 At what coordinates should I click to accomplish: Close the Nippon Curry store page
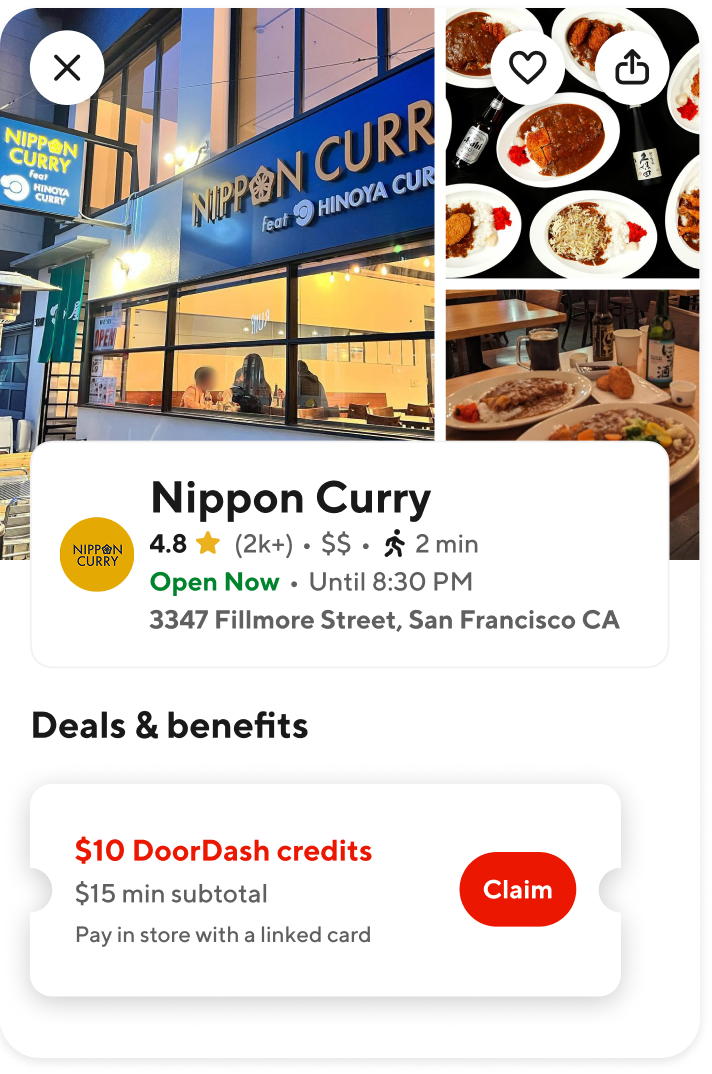click(x=67, y=68)
